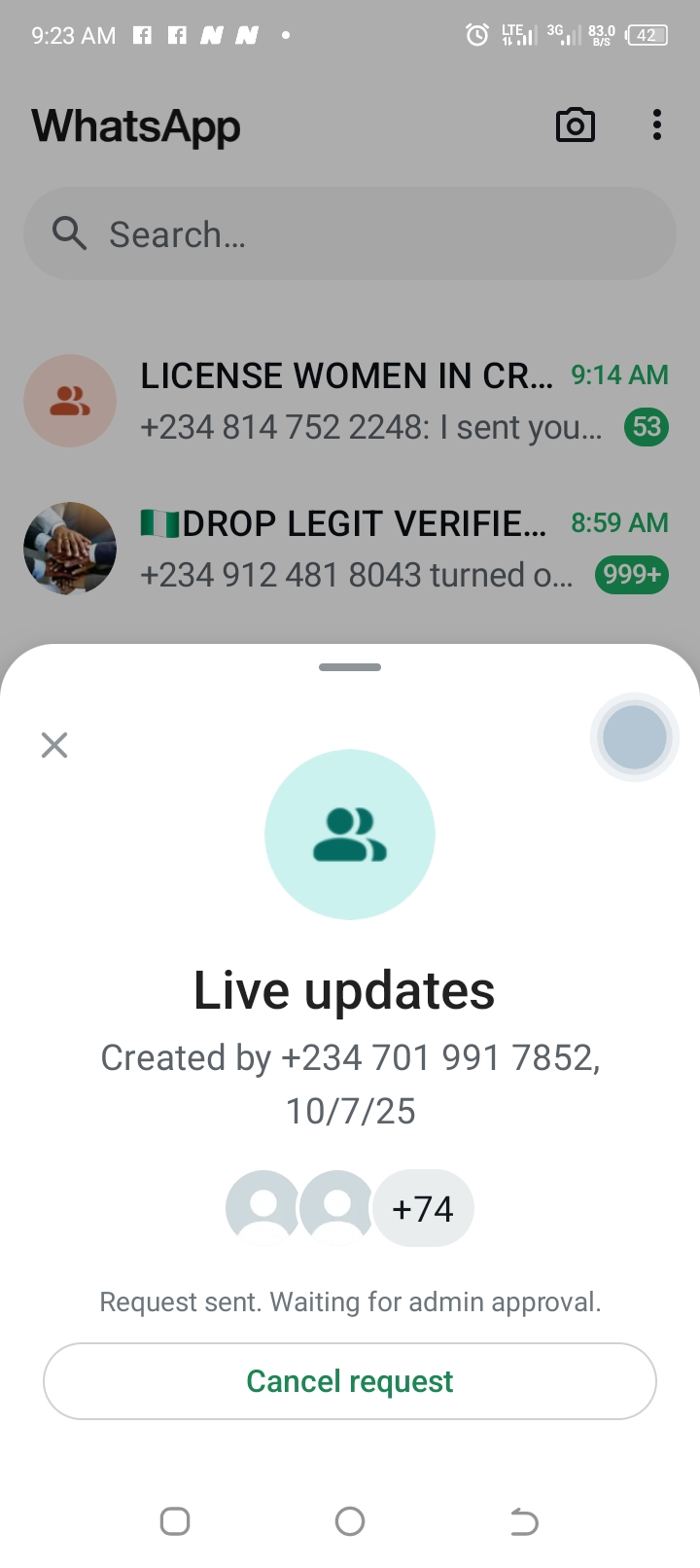Tap the system back button
This screenshot has height=1568, width=700.
pyautogui.click(x=524, y=1521)
